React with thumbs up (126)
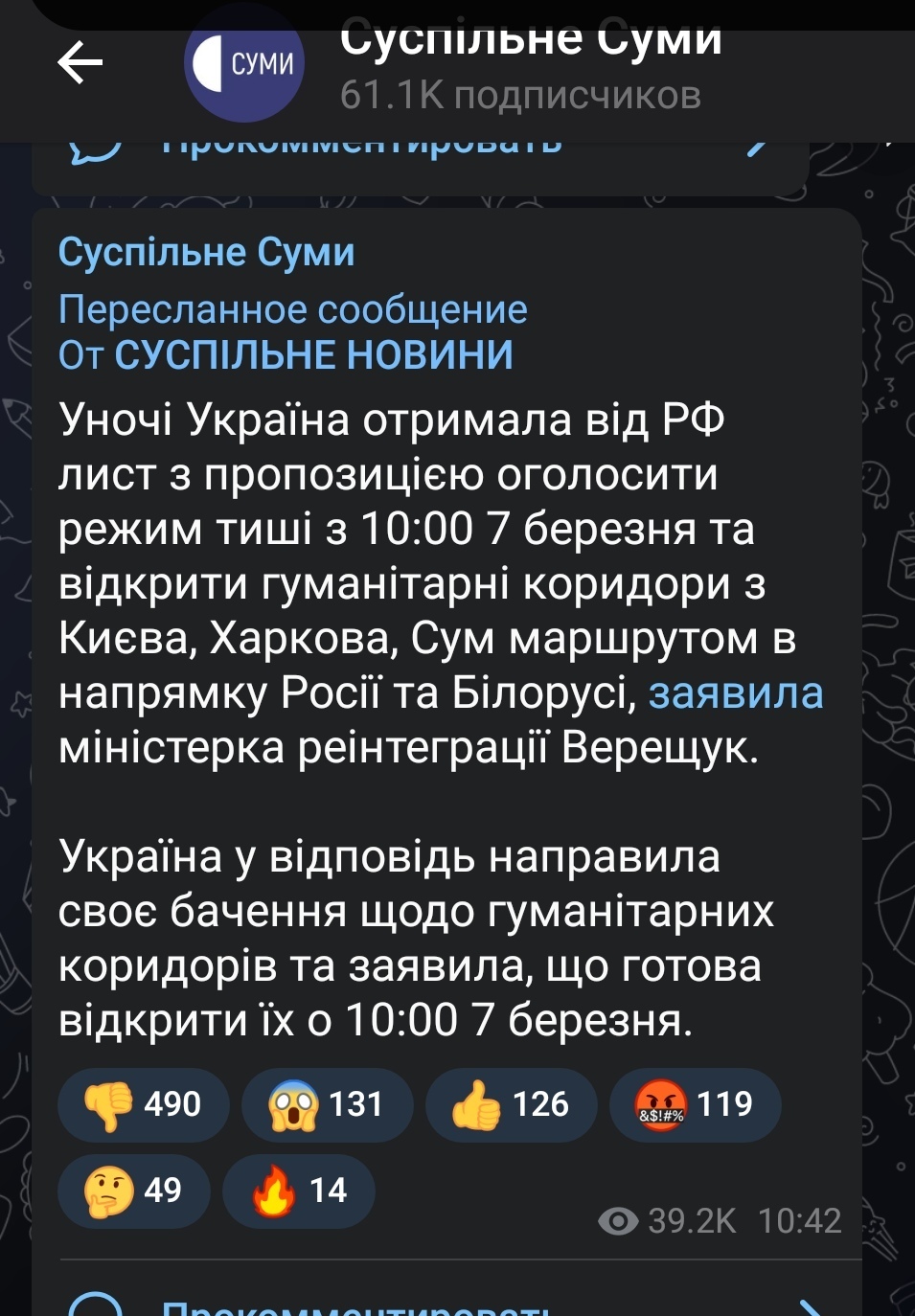 click(511, 1105)
